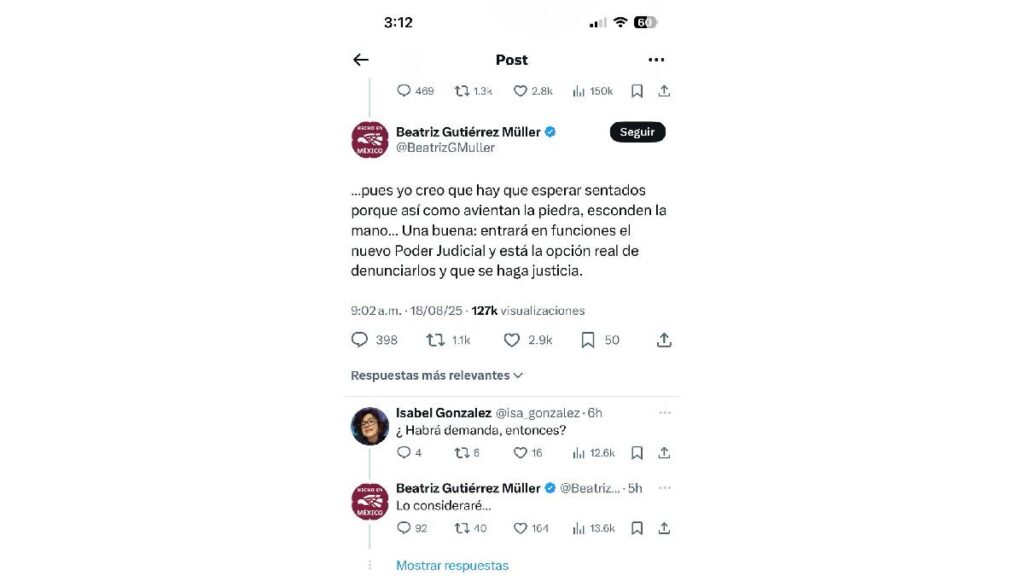Like the "Lo consideraré..." reply
Screen dimensions: 1024x576
click(520, 528)
